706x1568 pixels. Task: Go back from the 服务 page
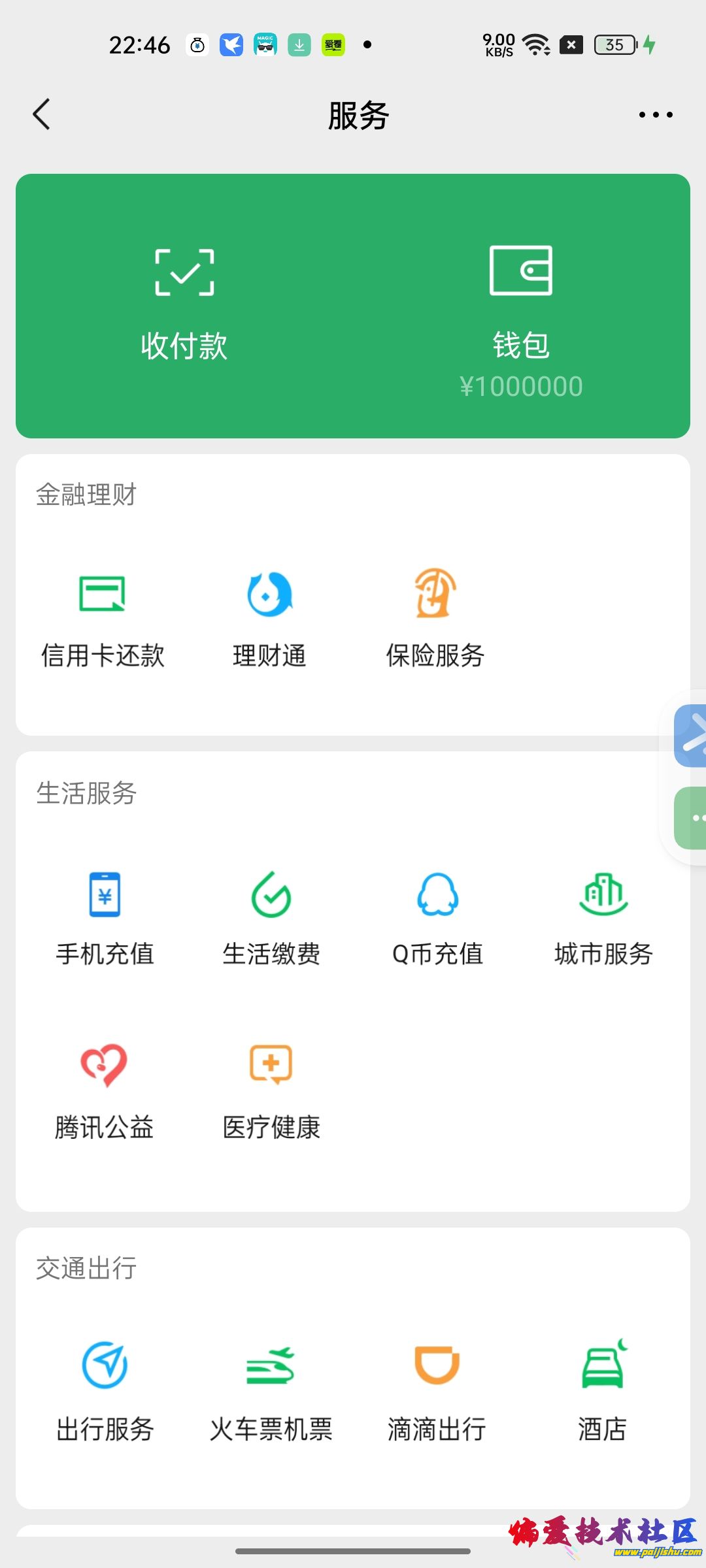tap(42, 115)
